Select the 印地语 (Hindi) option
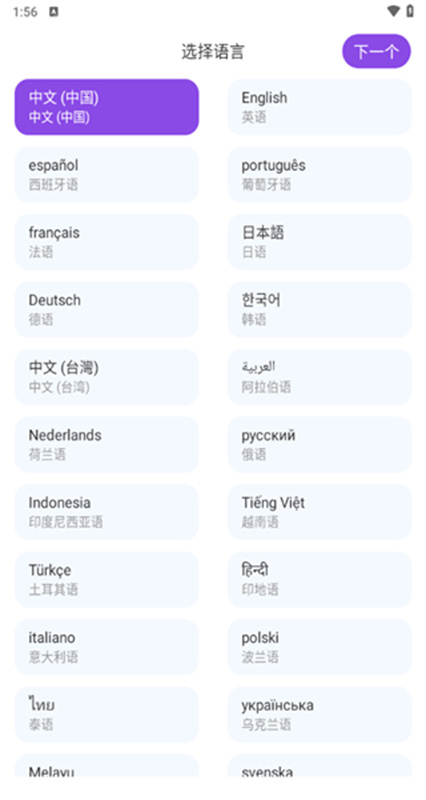426x800 pixels. point(319,579)
